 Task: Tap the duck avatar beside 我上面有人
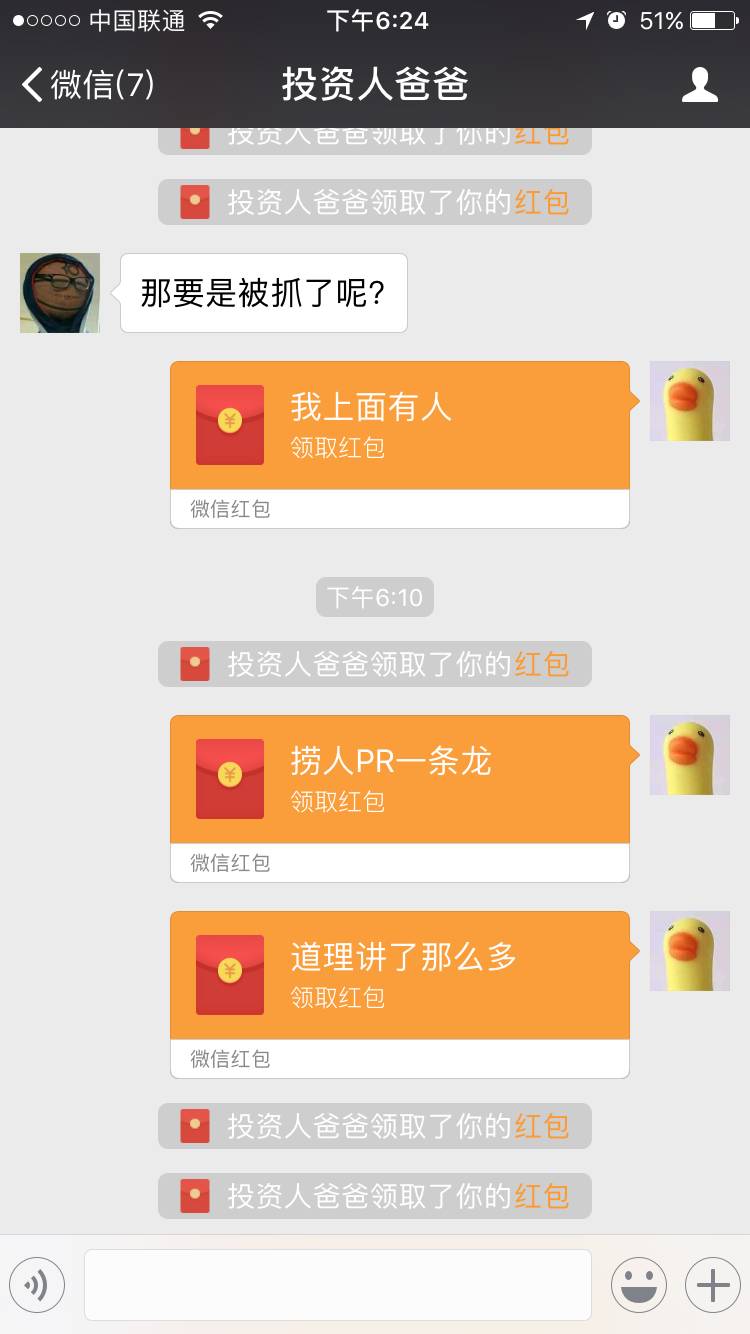tap(689, 401)
